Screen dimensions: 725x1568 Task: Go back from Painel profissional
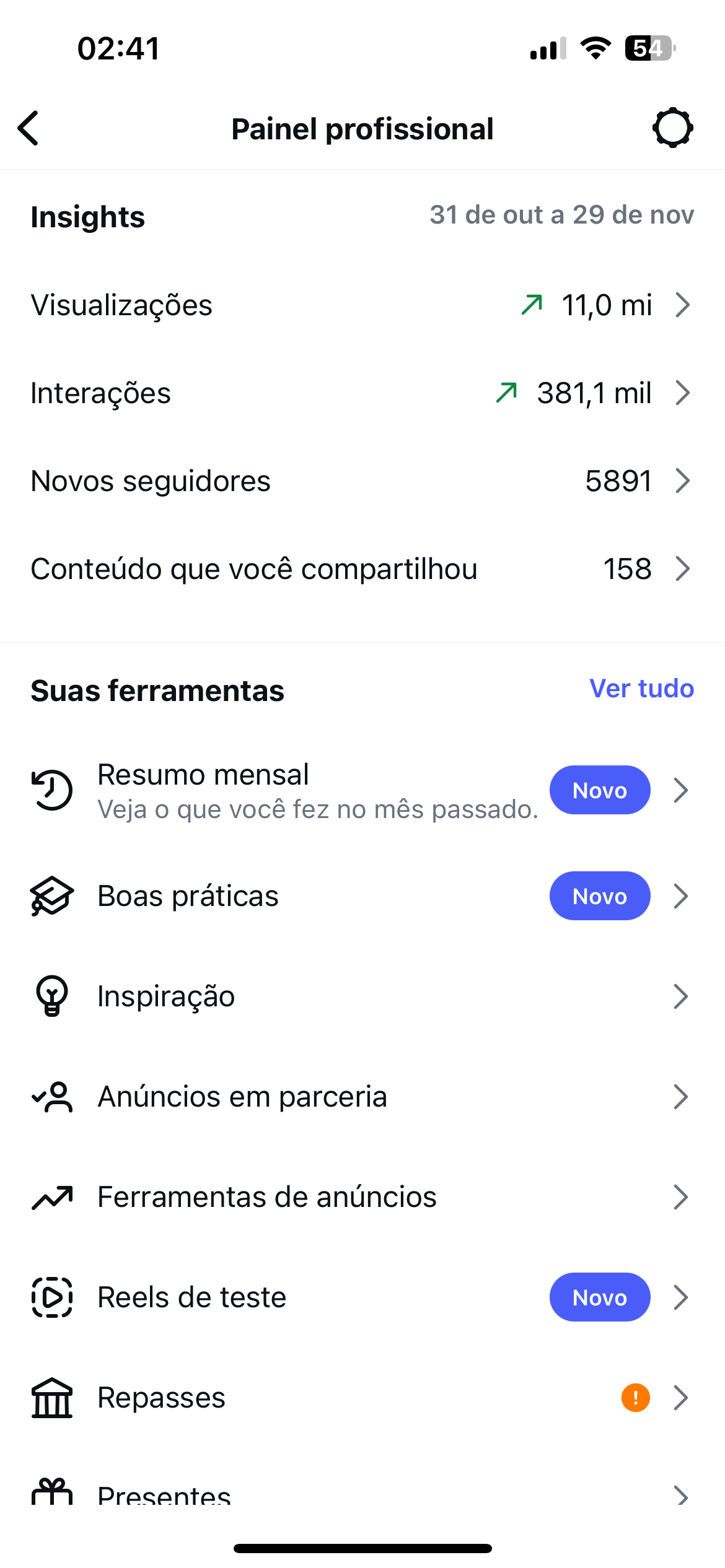click(29, 128)
